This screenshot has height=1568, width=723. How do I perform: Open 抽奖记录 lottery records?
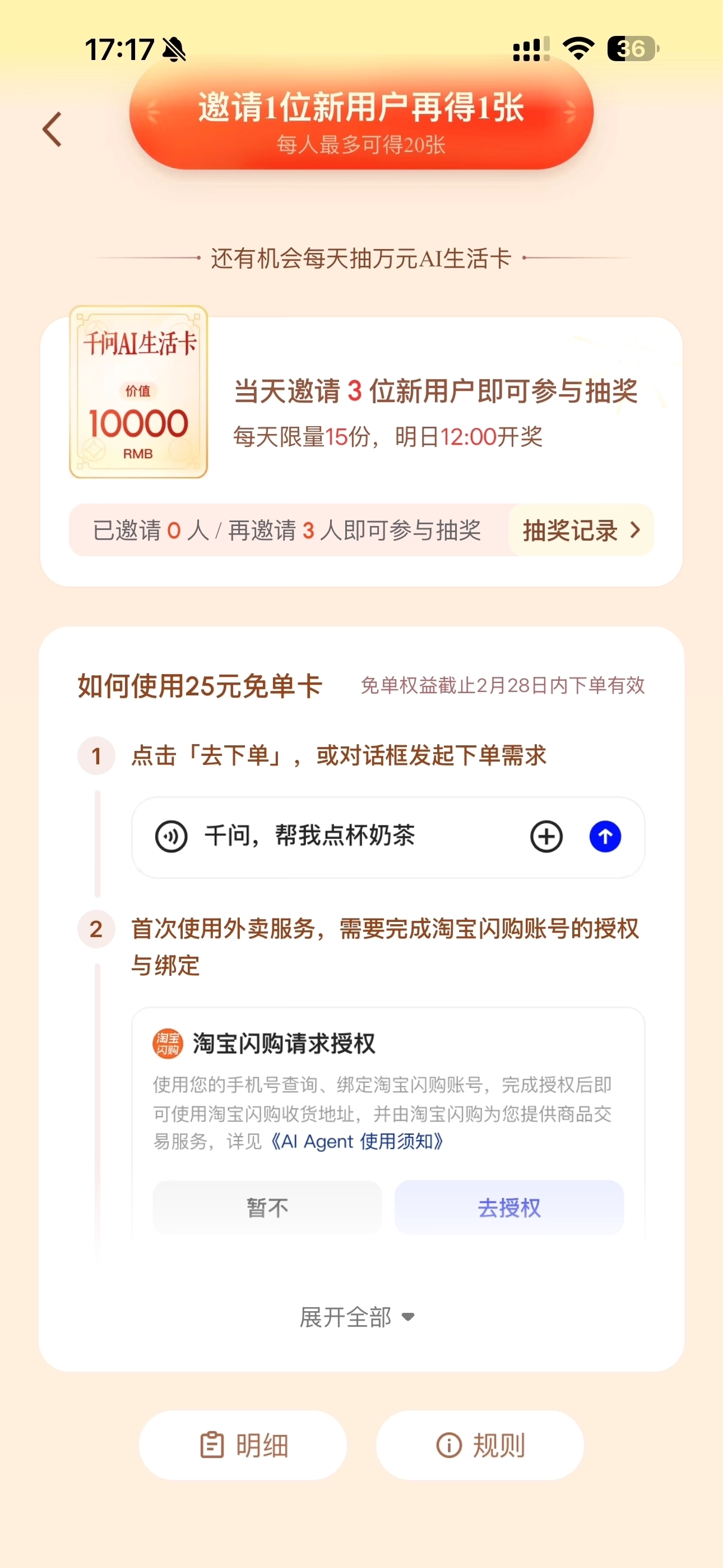coord(581,530)
